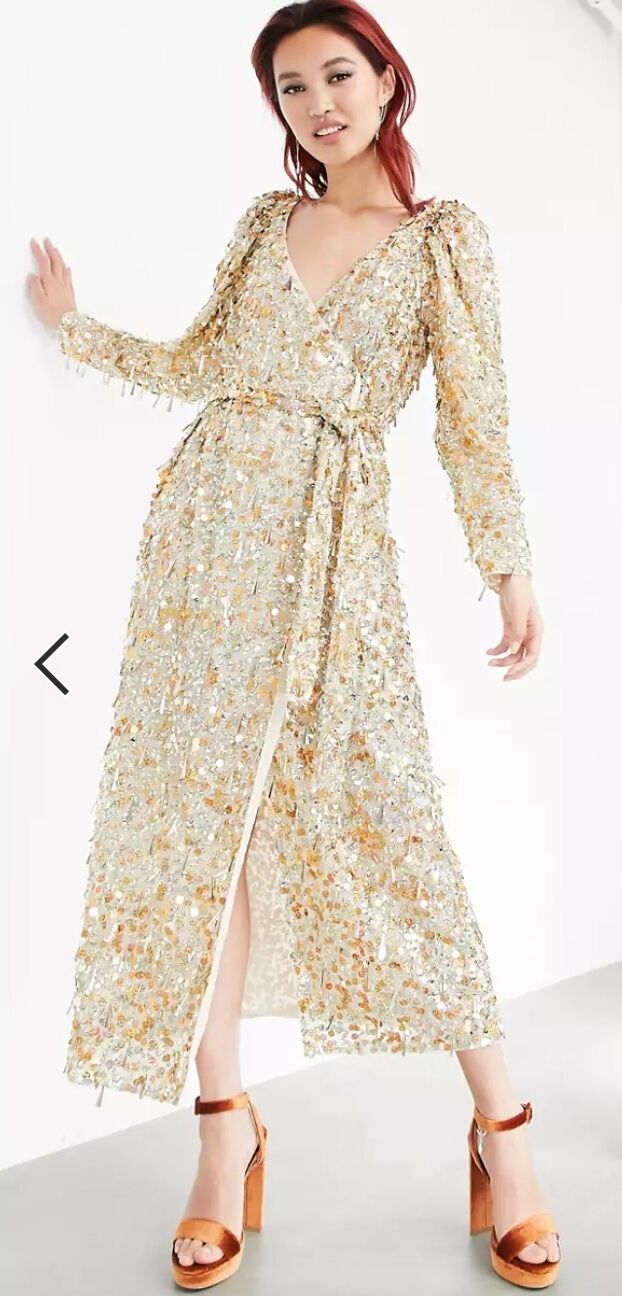Viewport: 622px width, 1296px height.
Task: Go to the previous product photo
Action: pyautogui.click(x=52, y=664)
